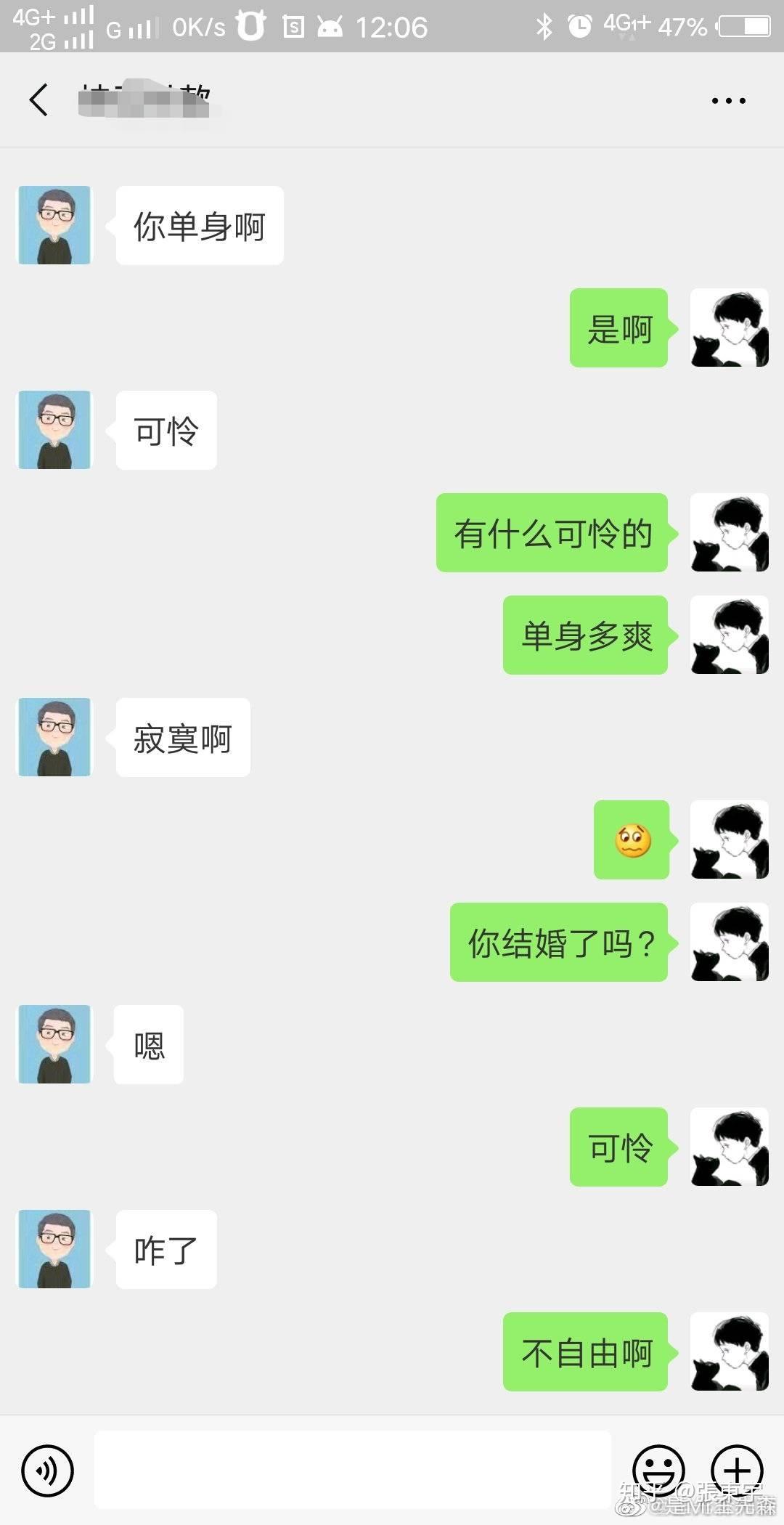Go back to the chat list
The height and width of the screenshot is (1525, 784).
click(39, 100)
